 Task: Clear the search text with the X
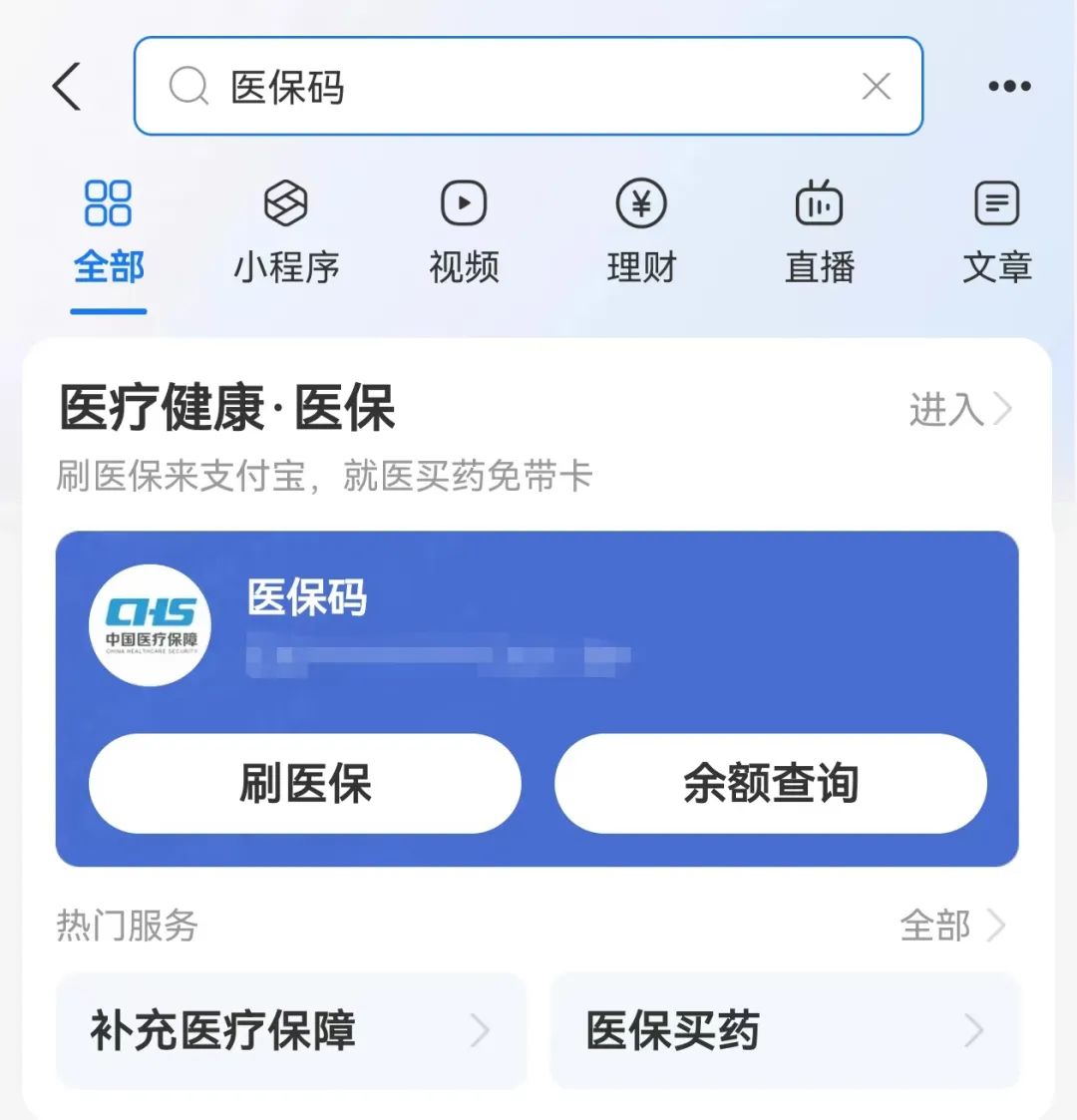click(876, 87)
